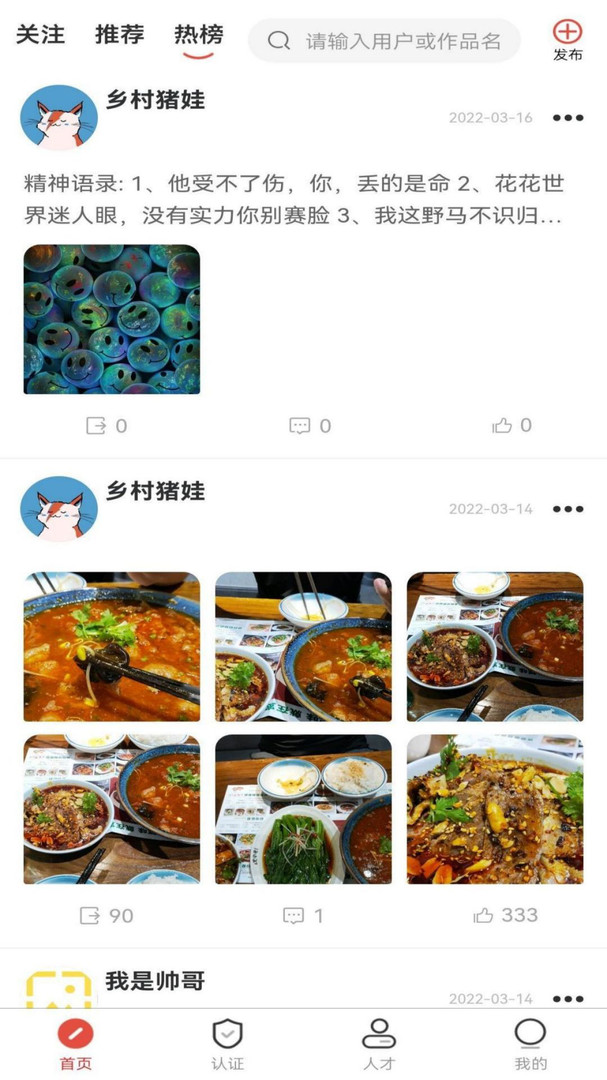Like the 精神语录 post
Image resolution: width=607 pixels, height=1080 pixels.
point(512,426)
